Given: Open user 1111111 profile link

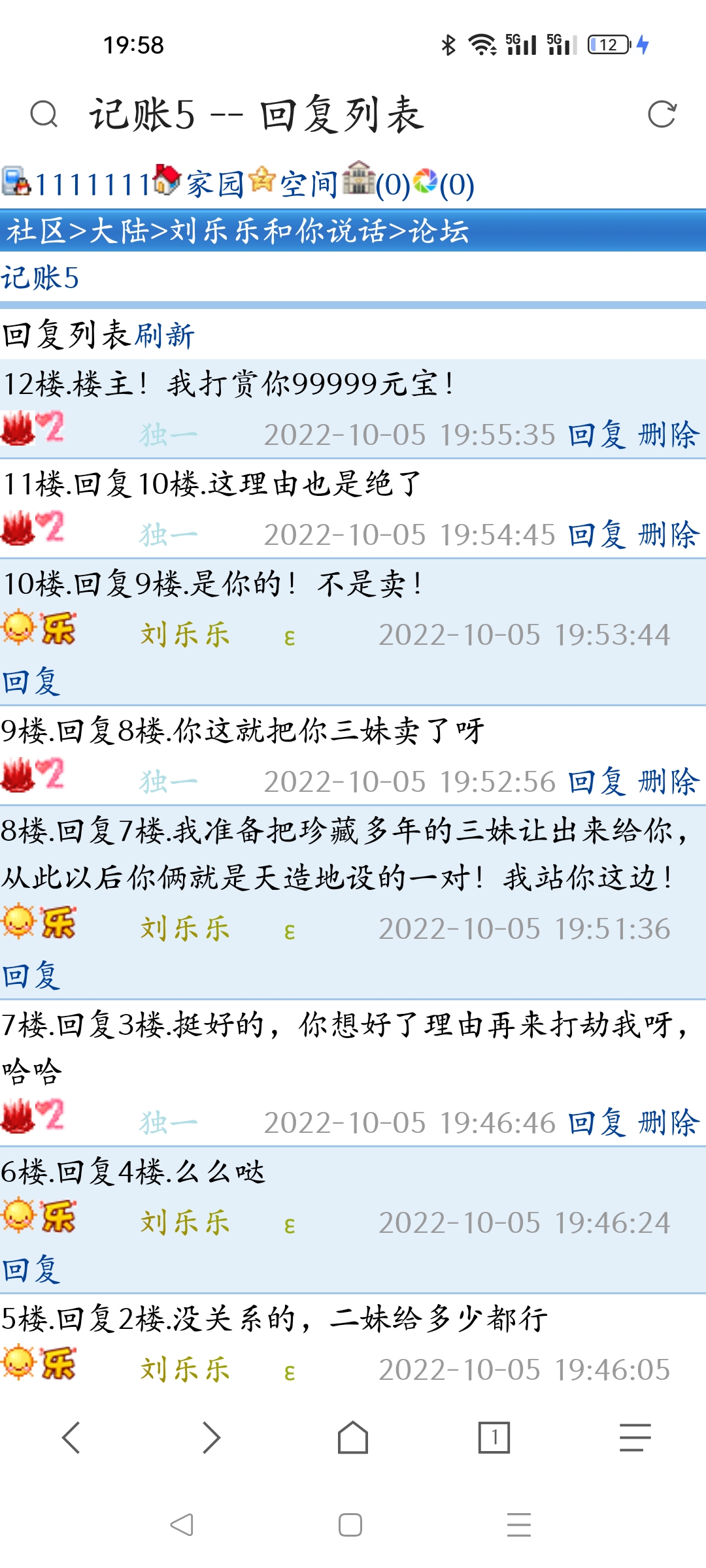Looking at the screenshot, I should pos(93,184).
